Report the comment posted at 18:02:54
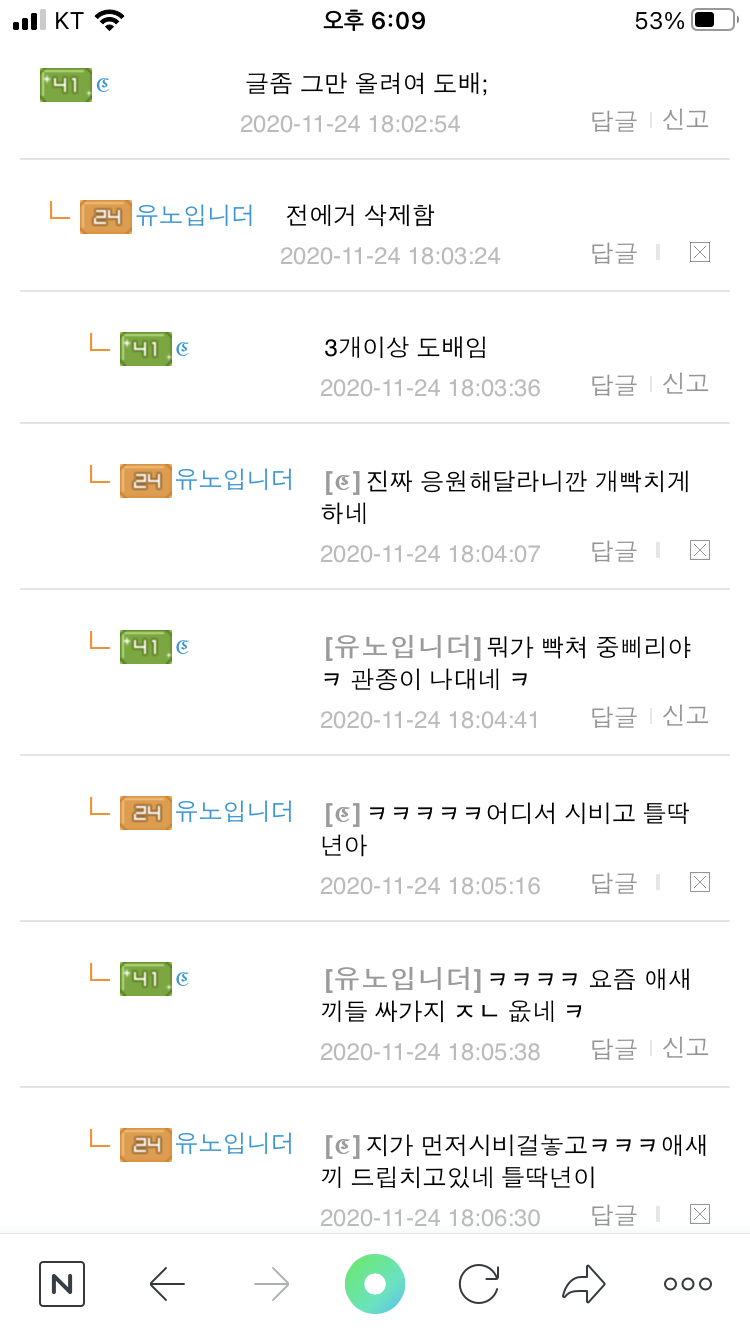Viewport: 750px width, 1334px height. click(686, 120)
